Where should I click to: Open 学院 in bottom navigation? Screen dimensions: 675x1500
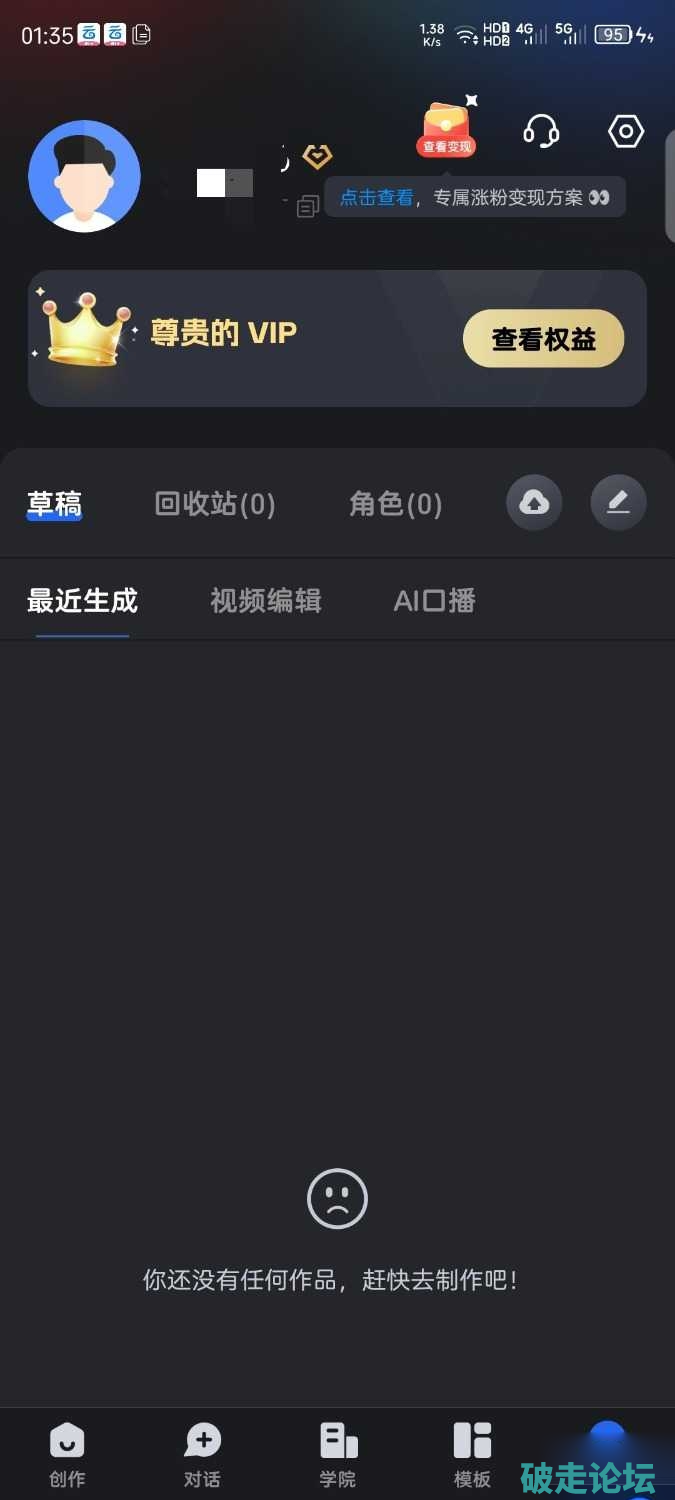coord(337,1455)
